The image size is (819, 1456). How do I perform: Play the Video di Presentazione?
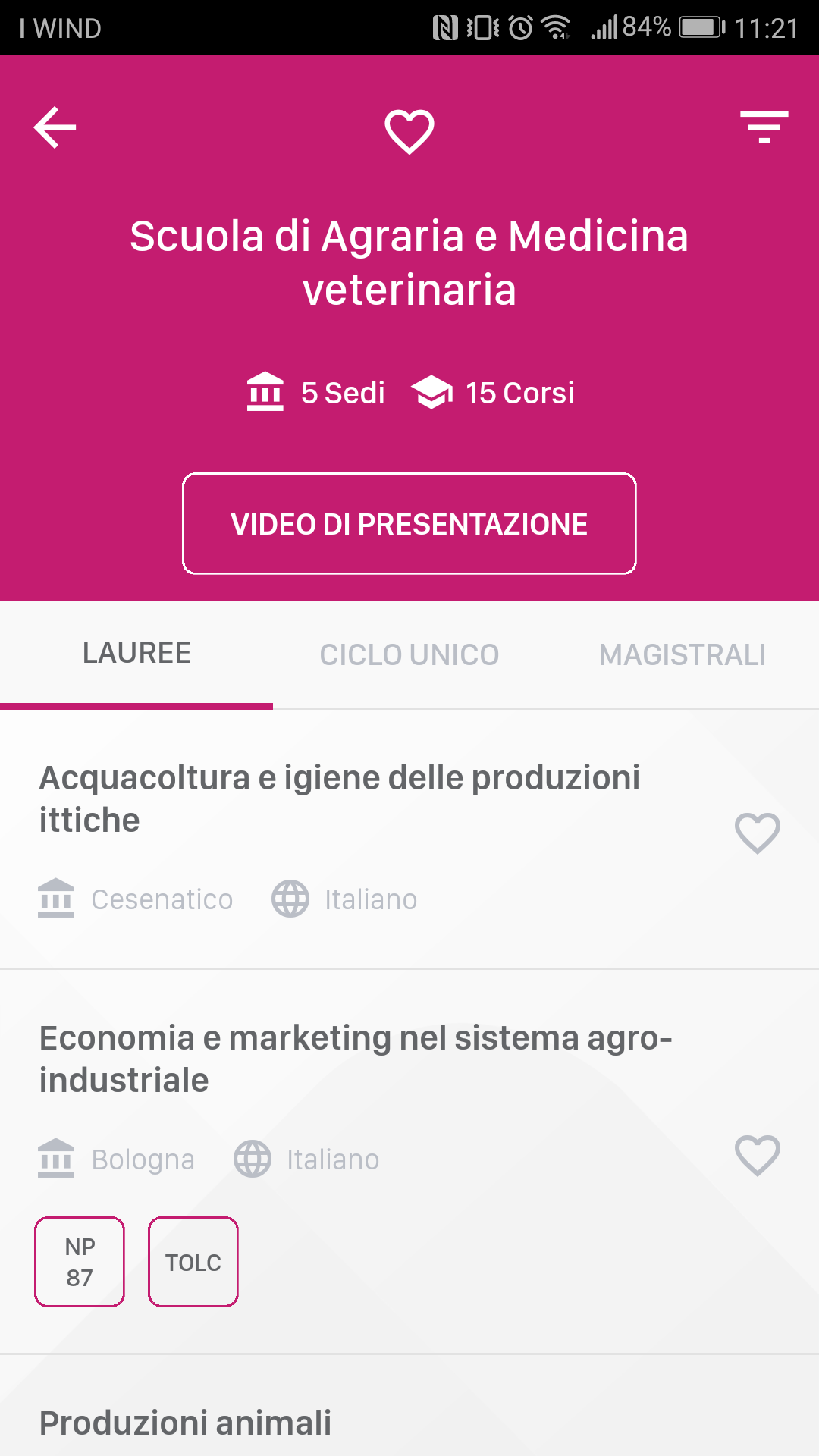click(409, 524)
